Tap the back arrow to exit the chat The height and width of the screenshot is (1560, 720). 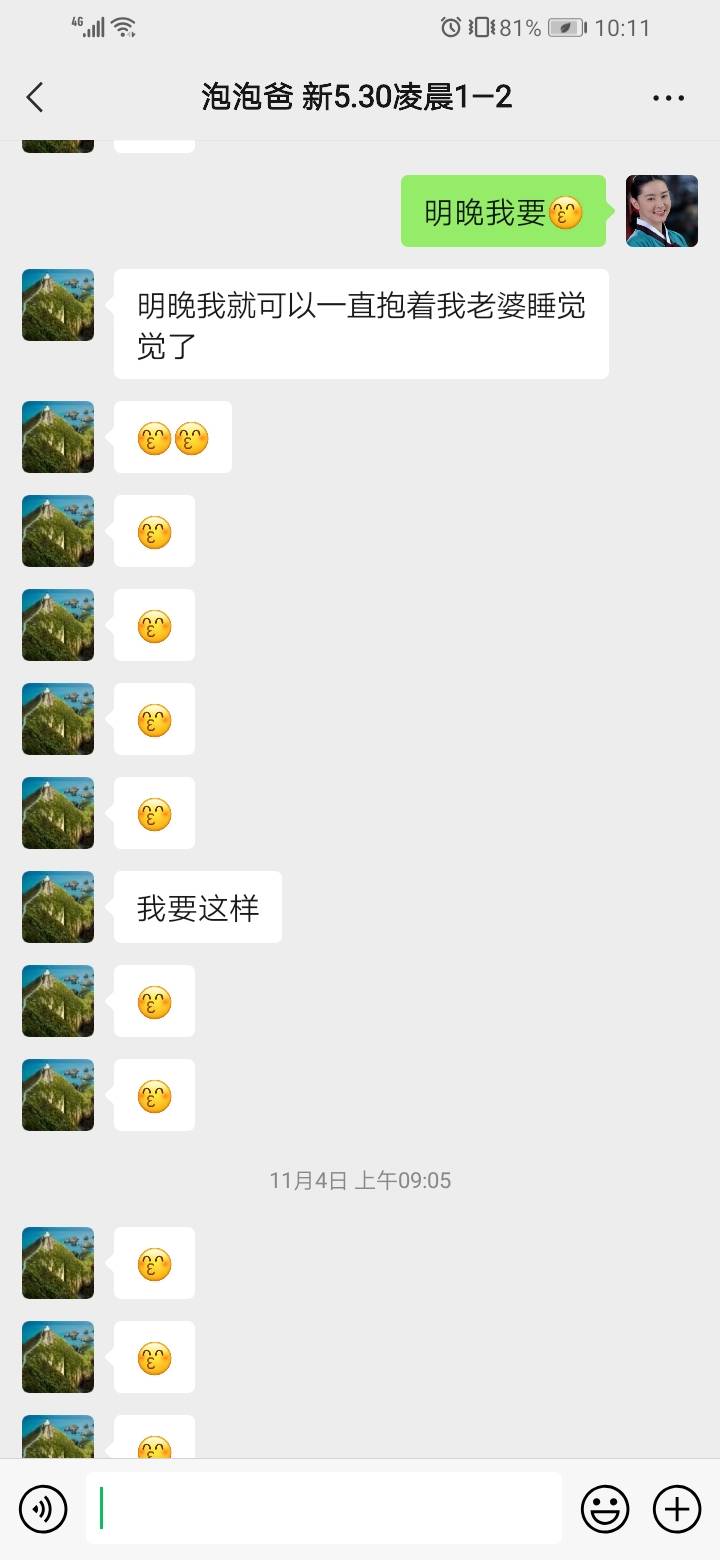35,97
